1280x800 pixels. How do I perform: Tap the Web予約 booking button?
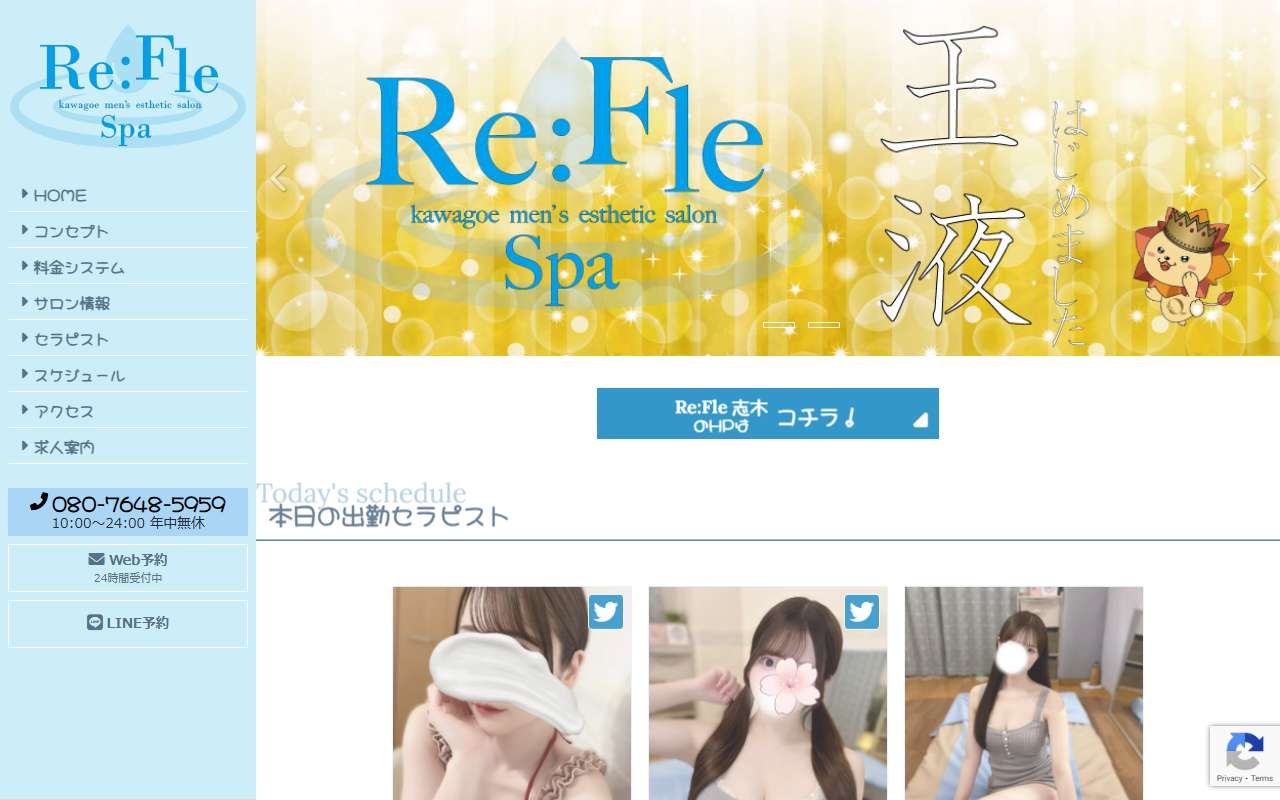pyautogui.click(x=128, y=567)
